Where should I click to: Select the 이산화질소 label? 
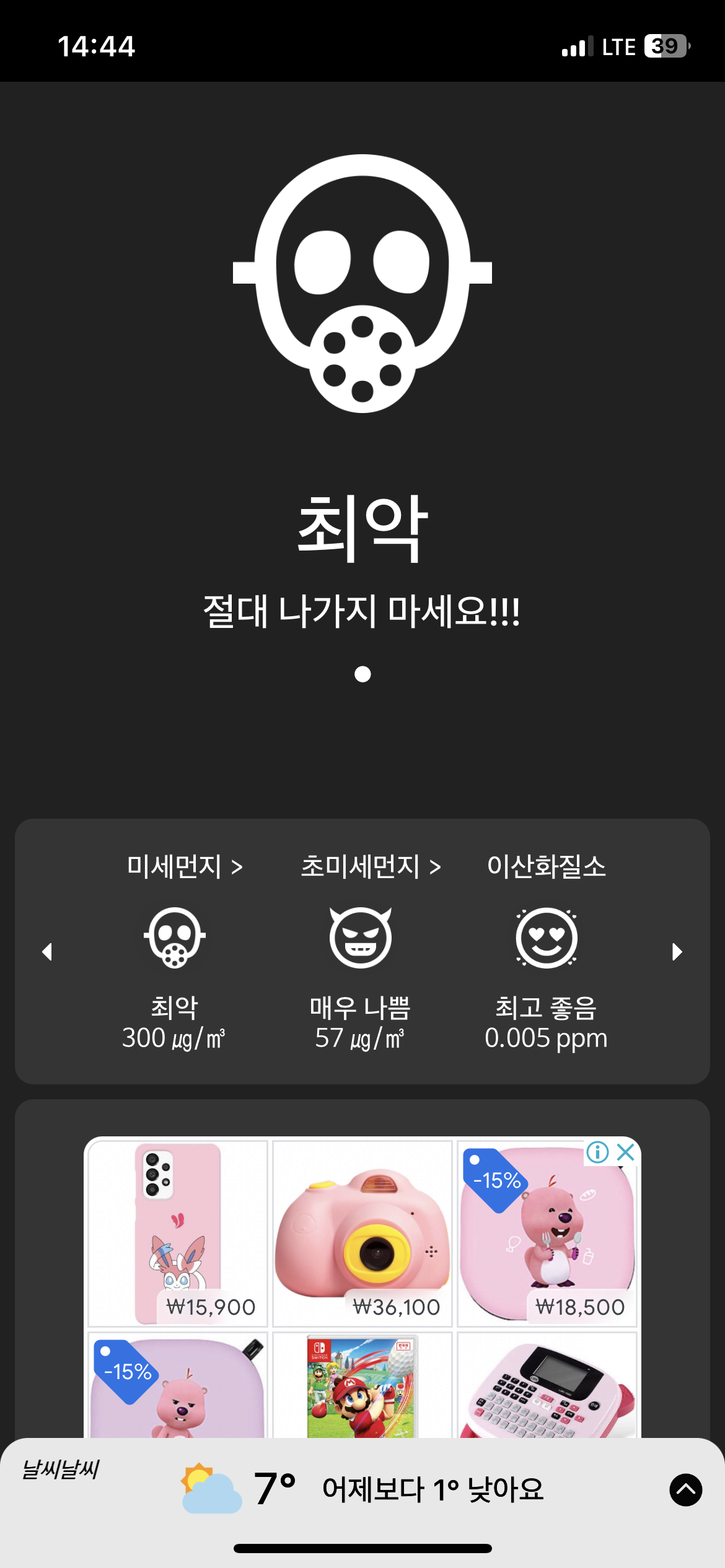tap(547, 867)
